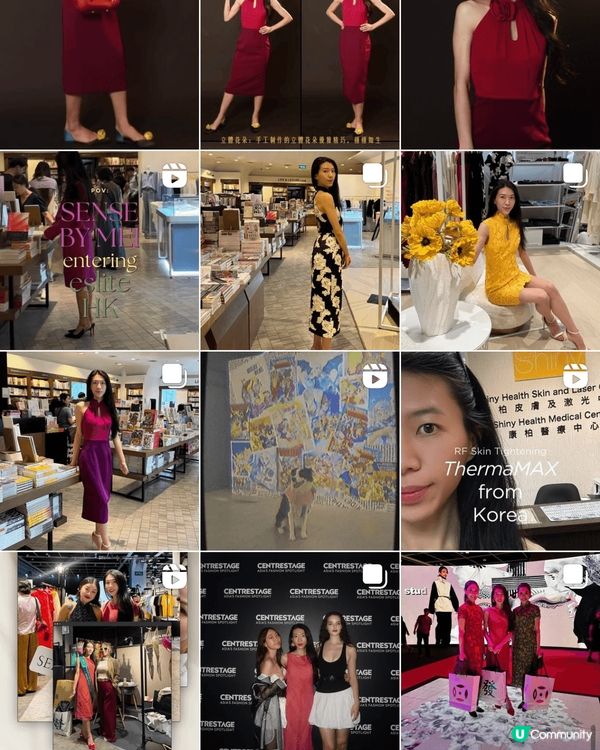Image resolution: width=600 pixels, height=750 pixels.
Task: Open the close-up red halter top post
Action: point(500,73)
